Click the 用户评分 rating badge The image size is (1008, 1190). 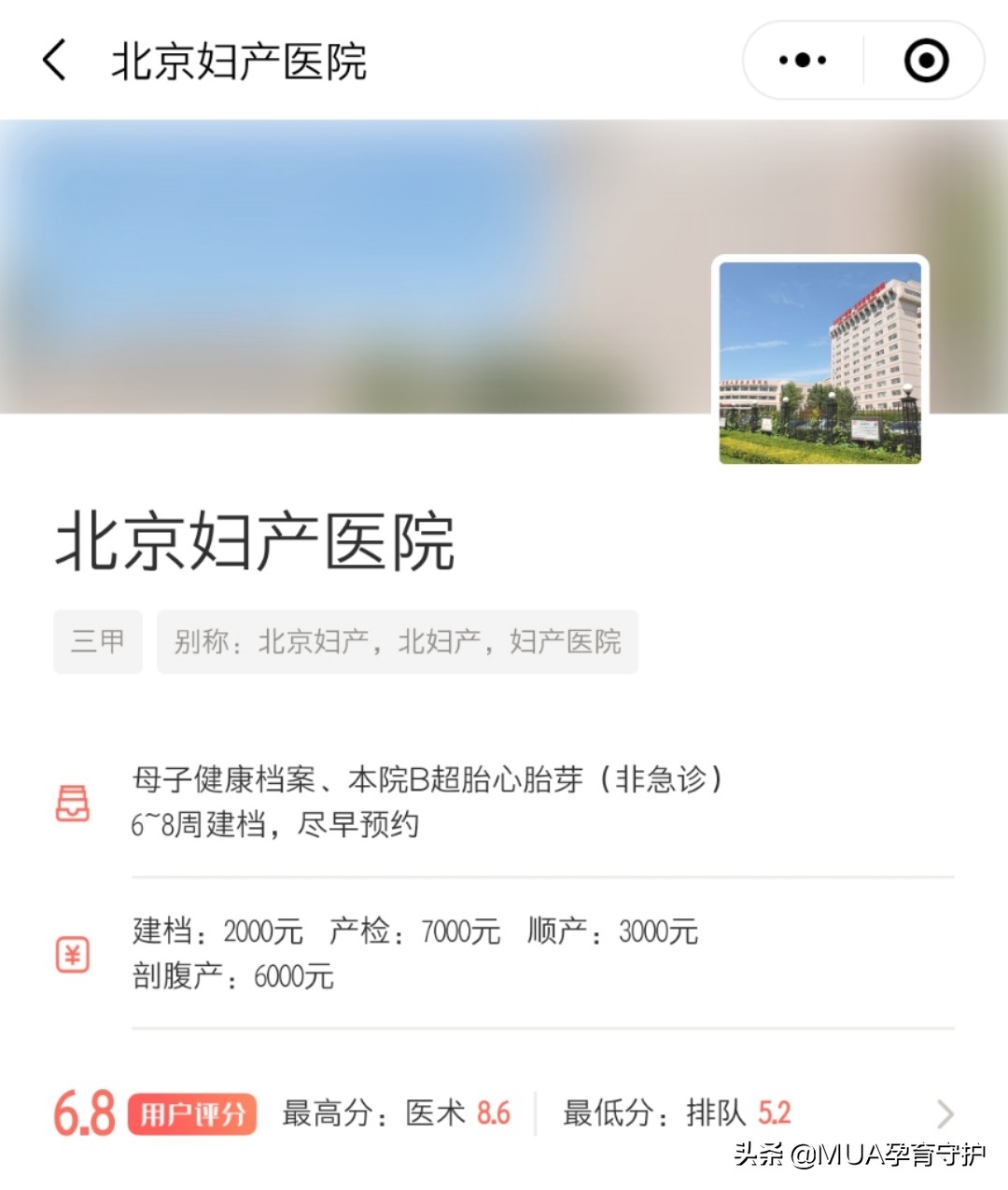pyautogui.click(x=191, y=1112)
